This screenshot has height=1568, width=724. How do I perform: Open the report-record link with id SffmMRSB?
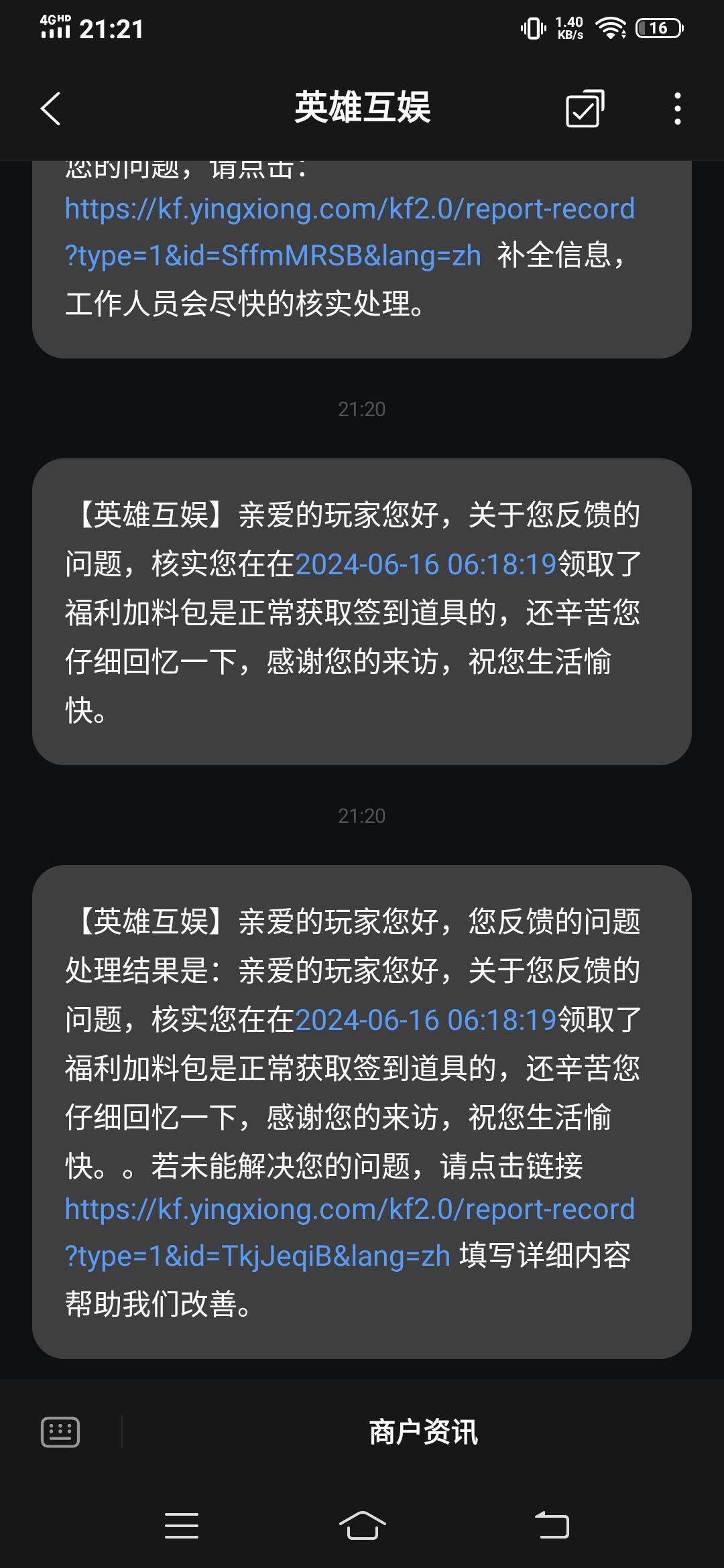349,232
